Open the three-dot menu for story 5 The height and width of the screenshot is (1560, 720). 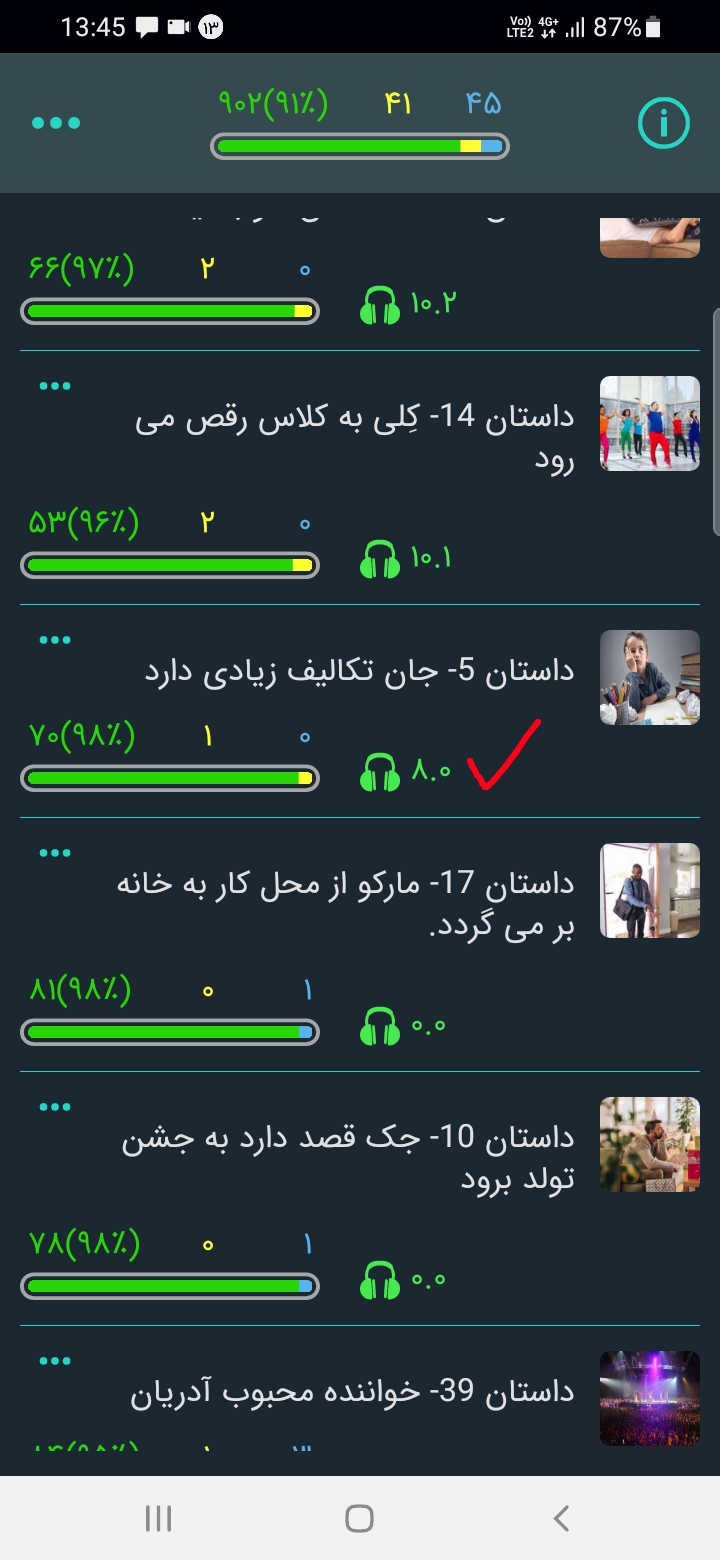coord(55,641)
